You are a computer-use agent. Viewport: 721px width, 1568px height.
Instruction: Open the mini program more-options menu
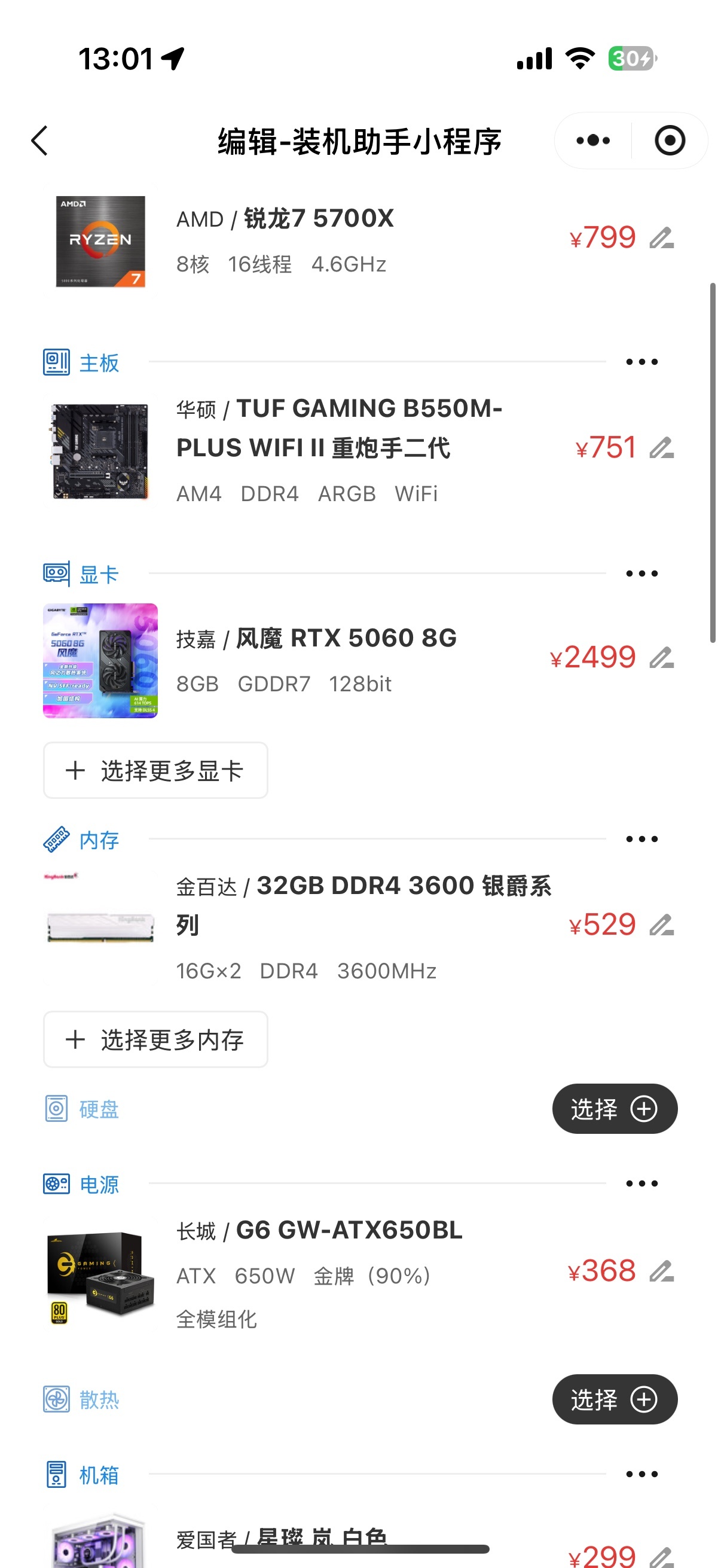(592, 141)
